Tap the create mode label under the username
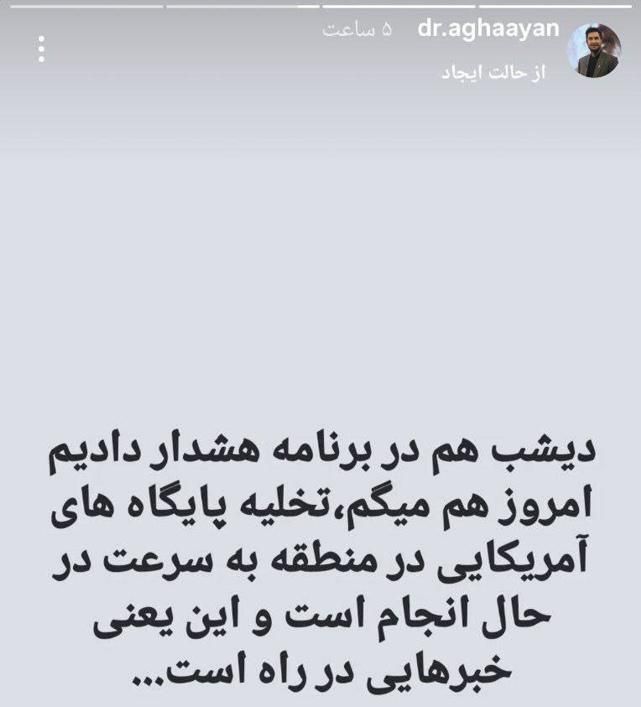This screenshot has height=707, width=641. pos(497,75)
